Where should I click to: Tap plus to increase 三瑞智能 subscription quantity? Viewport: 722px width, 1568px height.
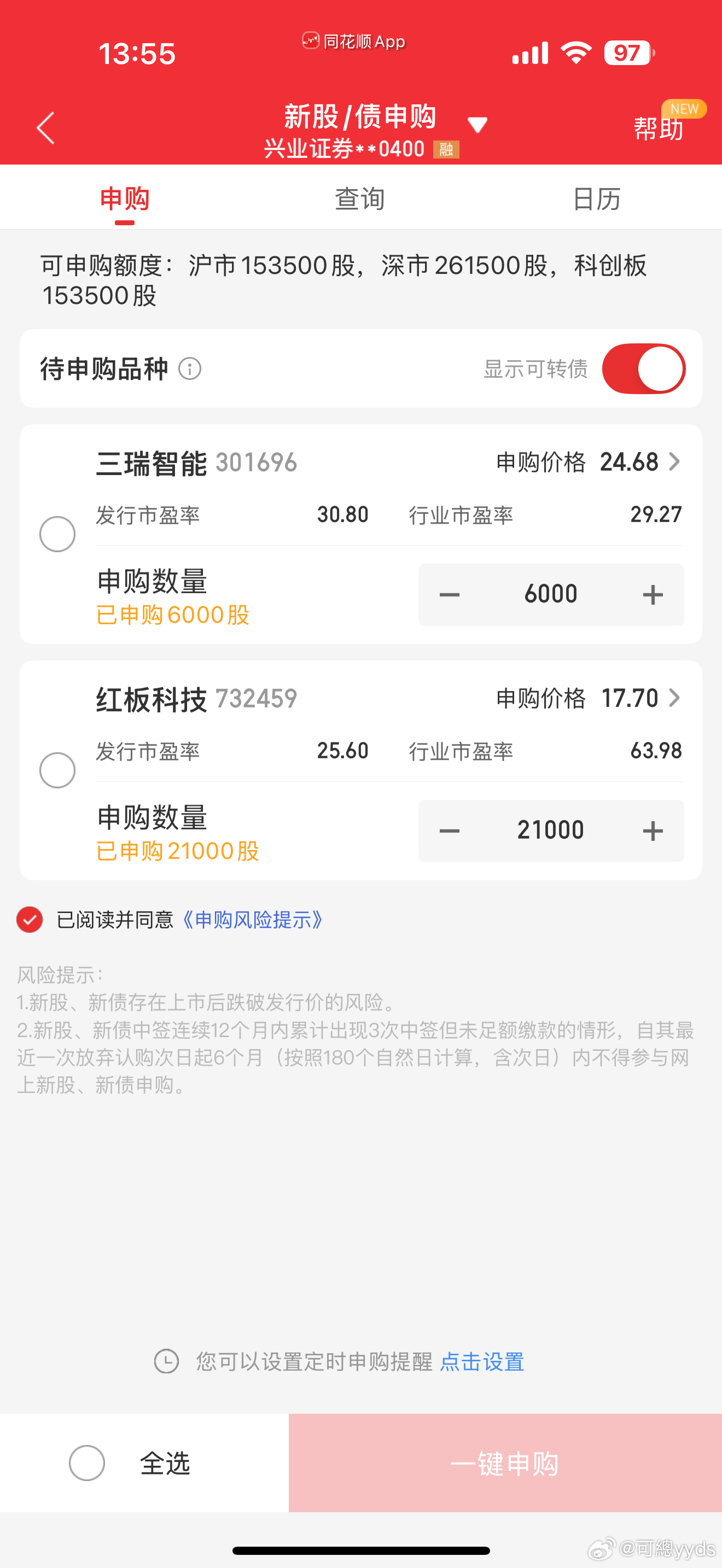tap(652, 595)
